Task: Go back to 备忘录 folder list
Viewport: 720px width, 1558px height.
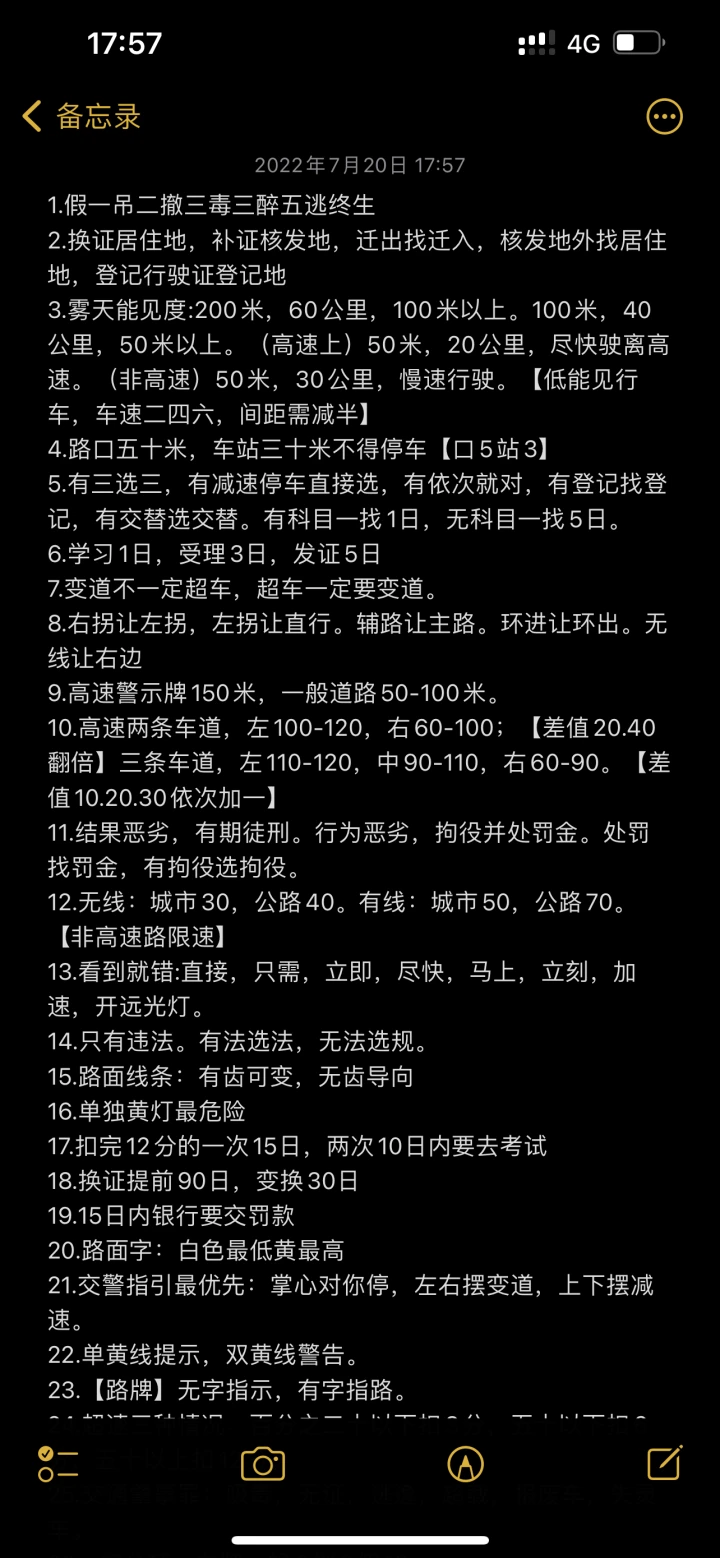Action: pyautogui.click(x=82, y=116)
